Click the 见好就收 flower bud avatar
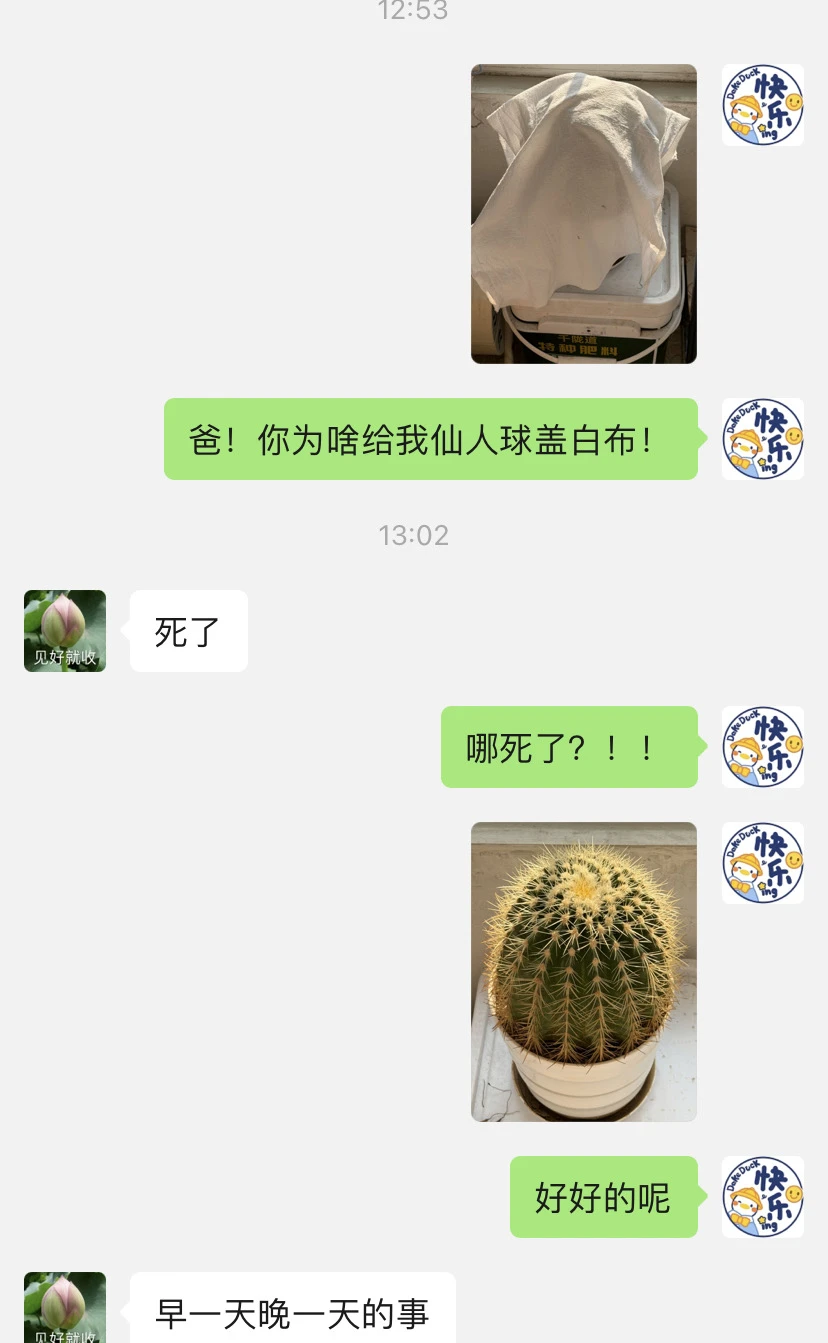This screenshot has width=828, height=1343. coord(64,630)
